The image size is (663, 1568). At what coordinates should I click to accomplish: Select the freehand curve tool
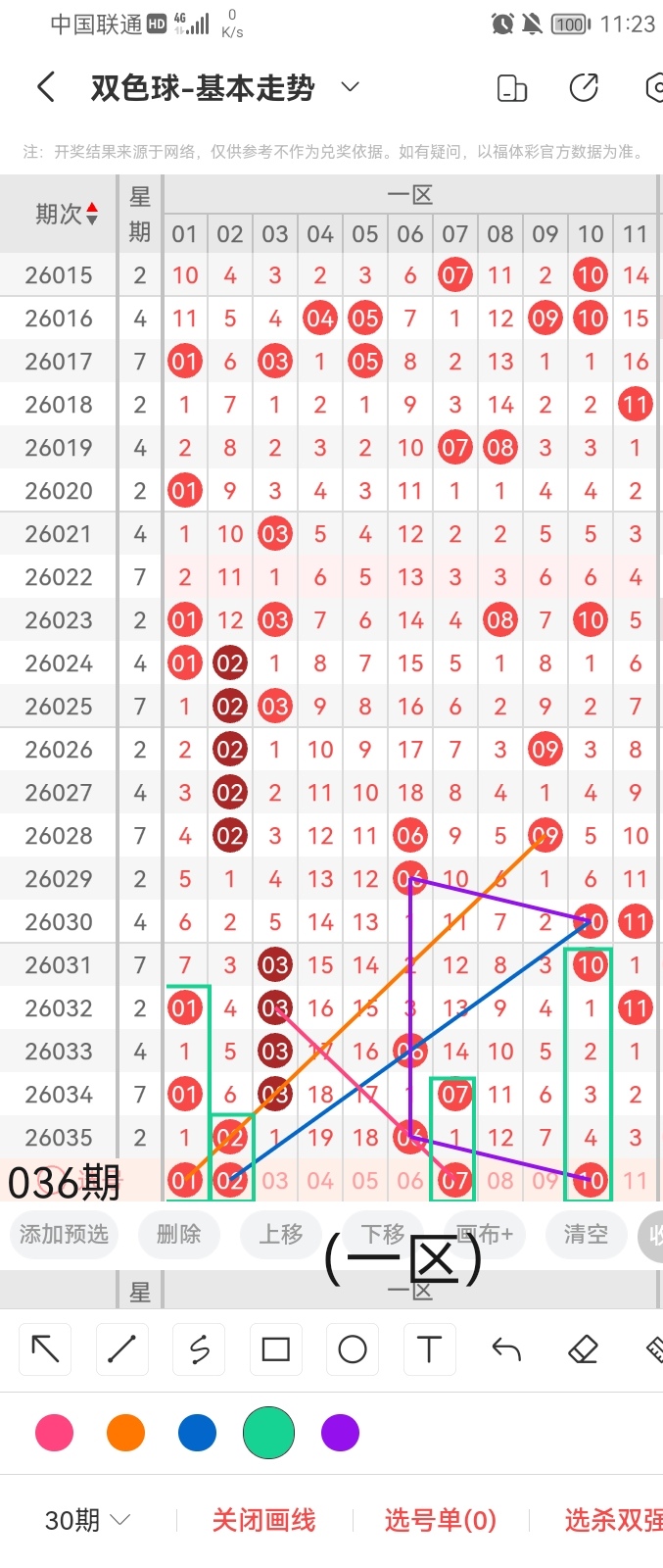(199, 1349)
